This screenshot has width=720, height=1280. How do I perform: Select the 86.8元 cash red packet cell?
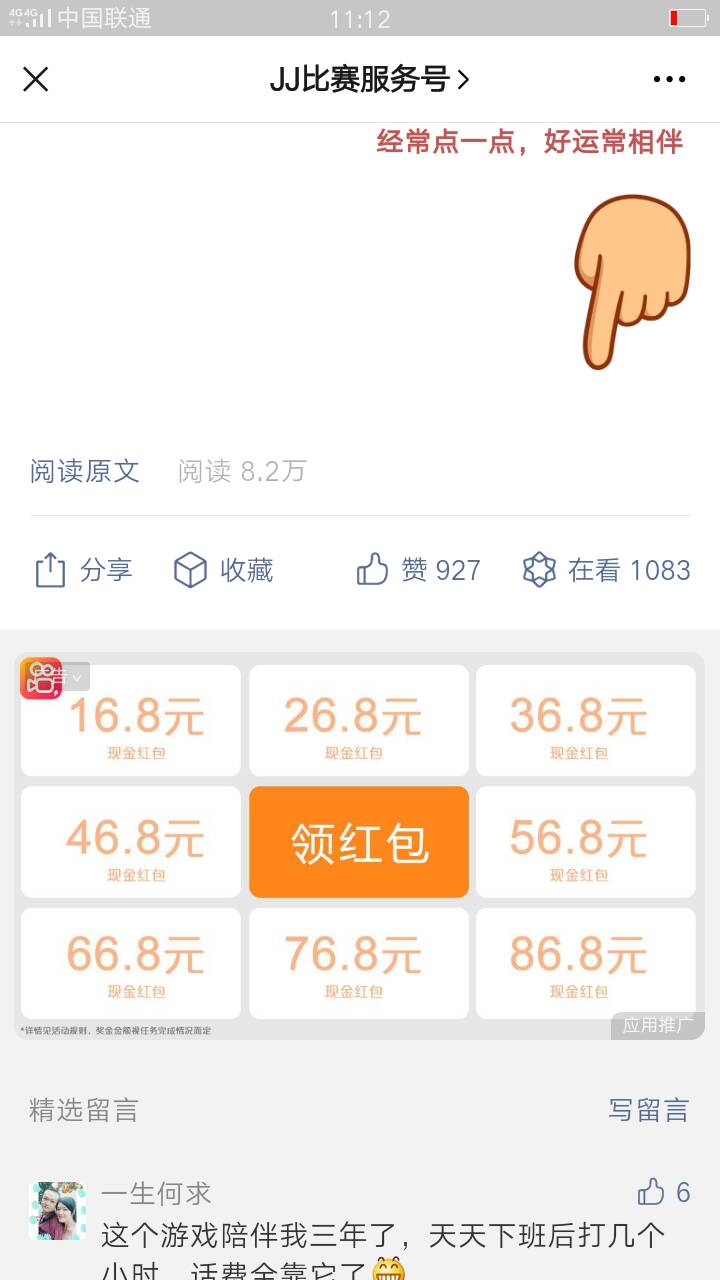click(585, 963)
